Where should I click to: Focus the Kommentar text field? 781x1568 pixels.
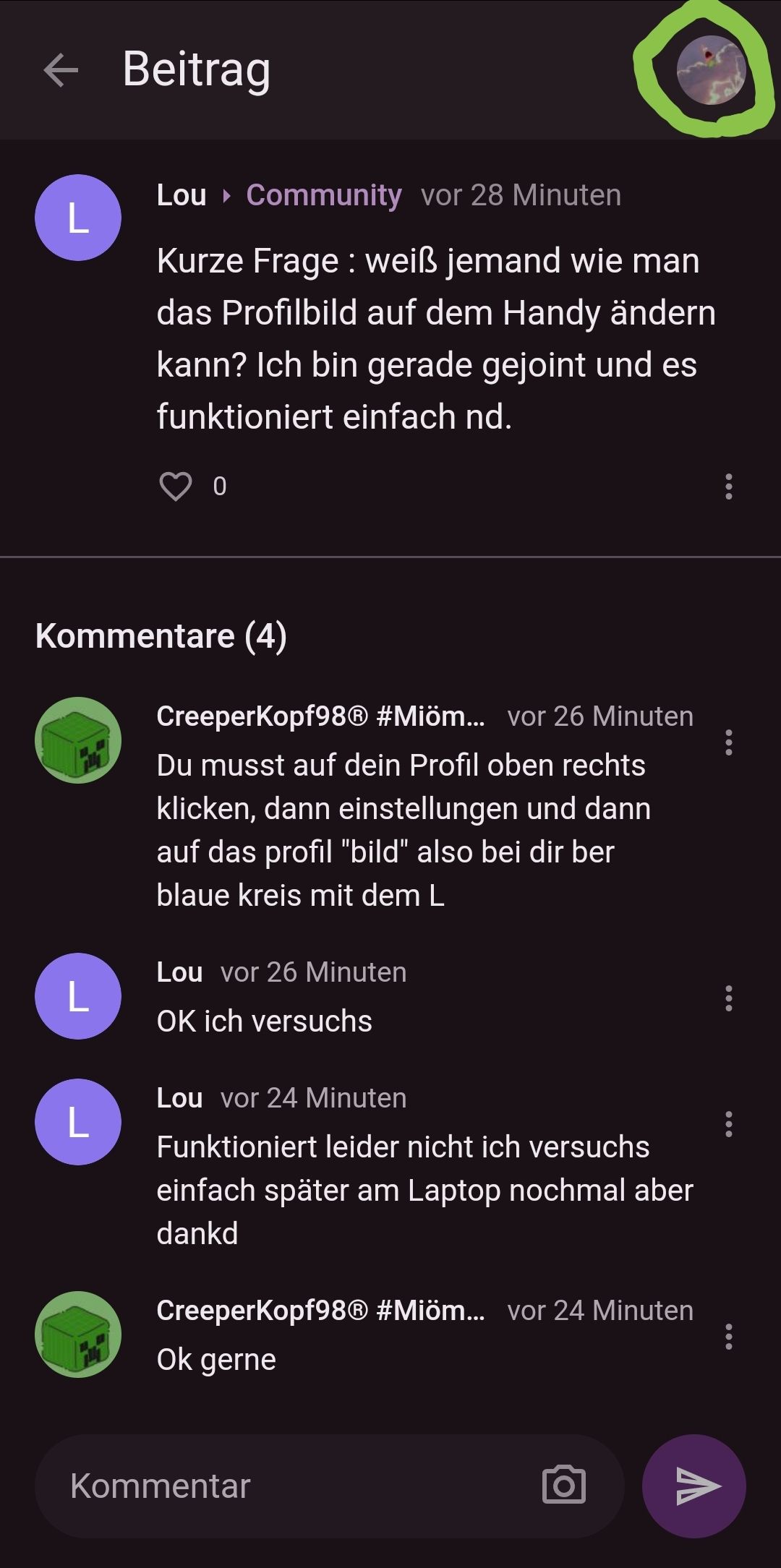[289, 1486]
